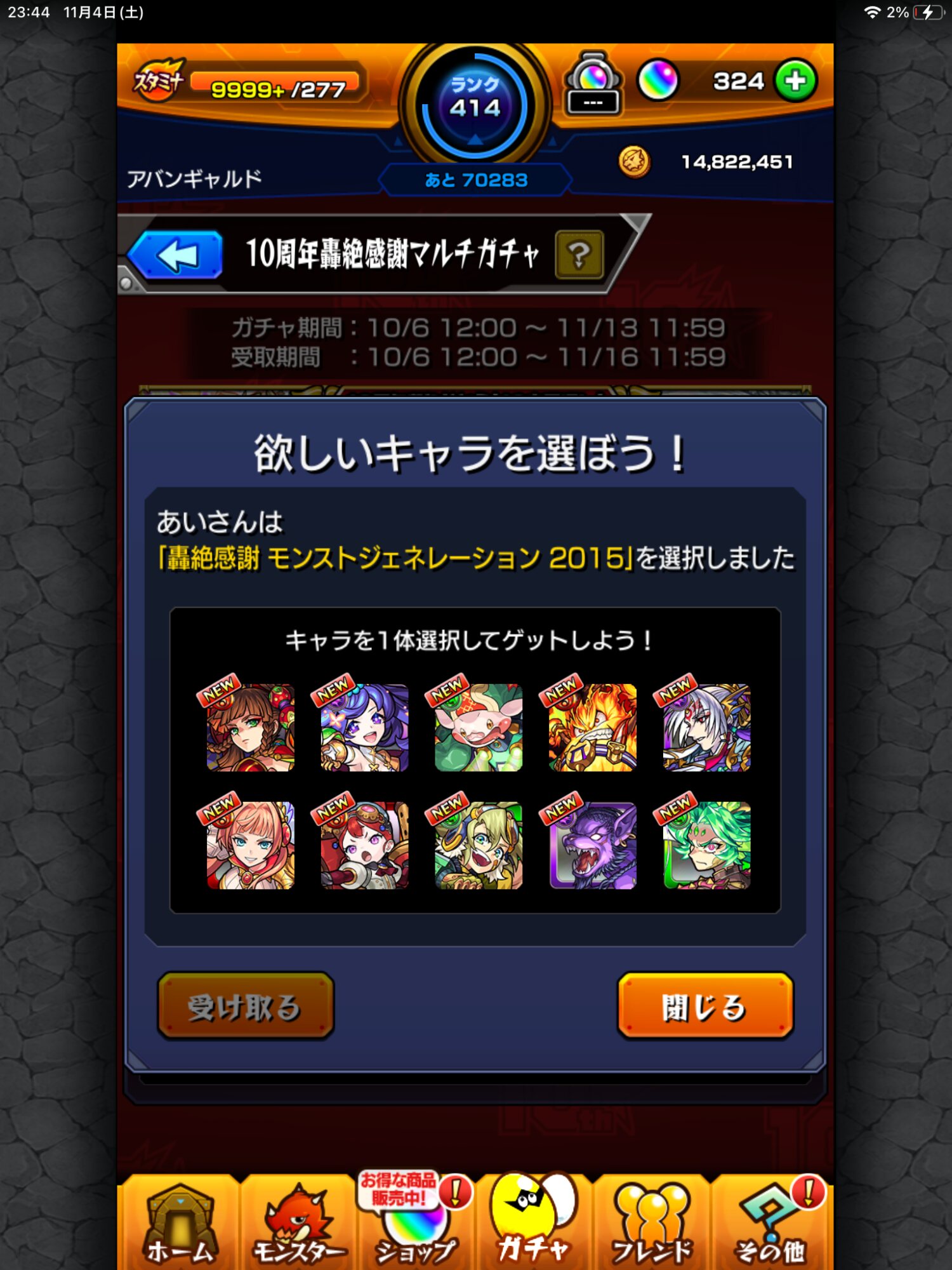Select the red-haired girl with goggles
The width and height of the screenshot is (952, 1270).
pyautogui.click(x=364, y=845)
